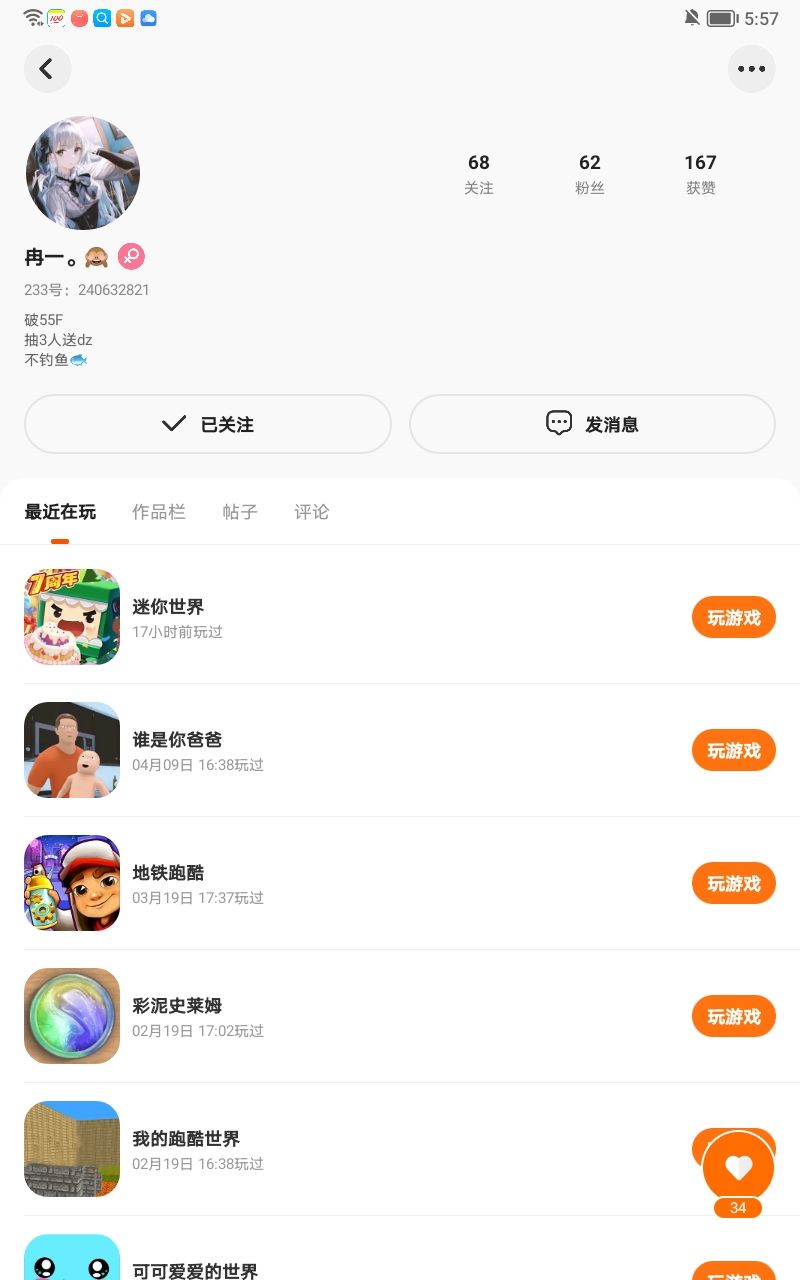Play 迷你世界 with its 玩游戏 button

click(x=733, y=618)
